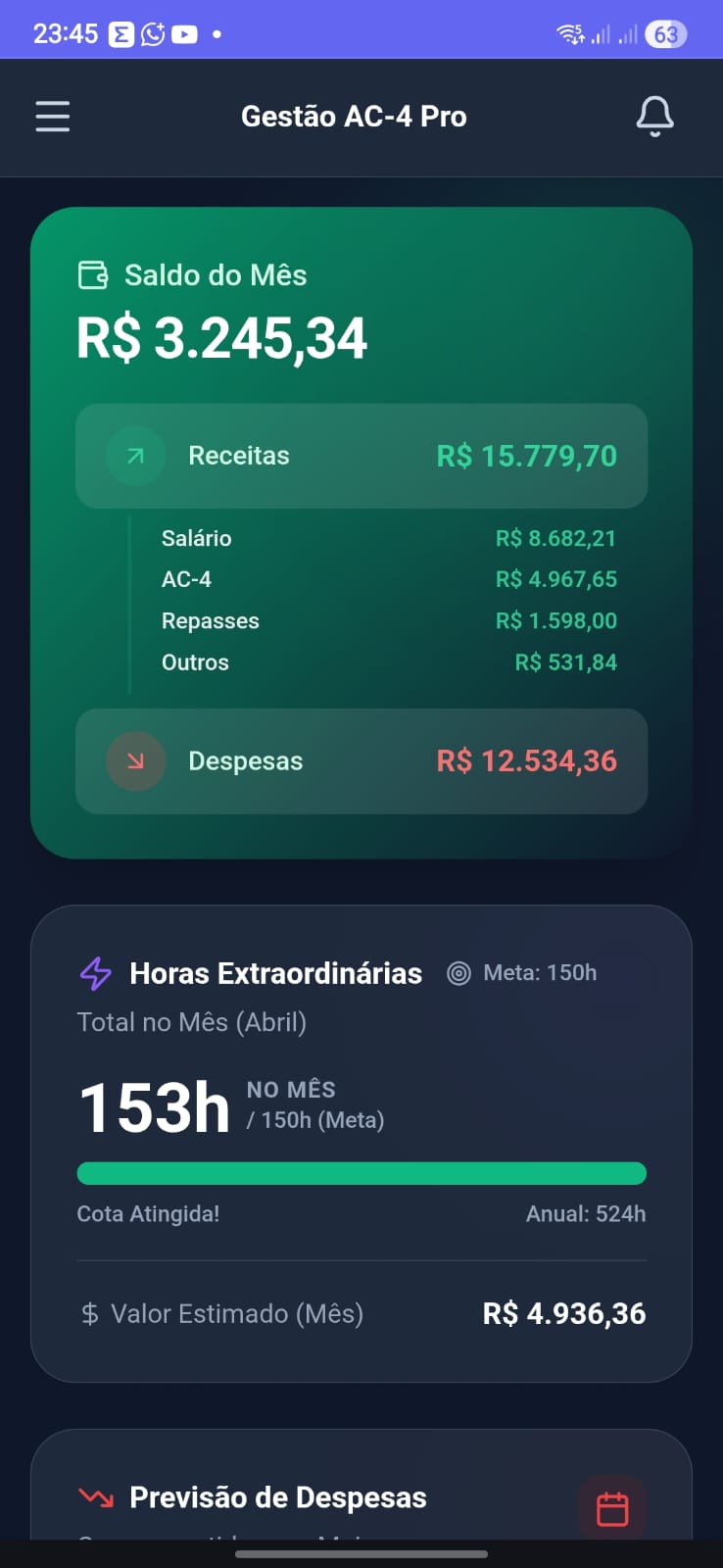Screen dimensions: 723x1568
Task: Select the green Receitas arrow icon
Action: pyautogui.click(x=135, y=456)
